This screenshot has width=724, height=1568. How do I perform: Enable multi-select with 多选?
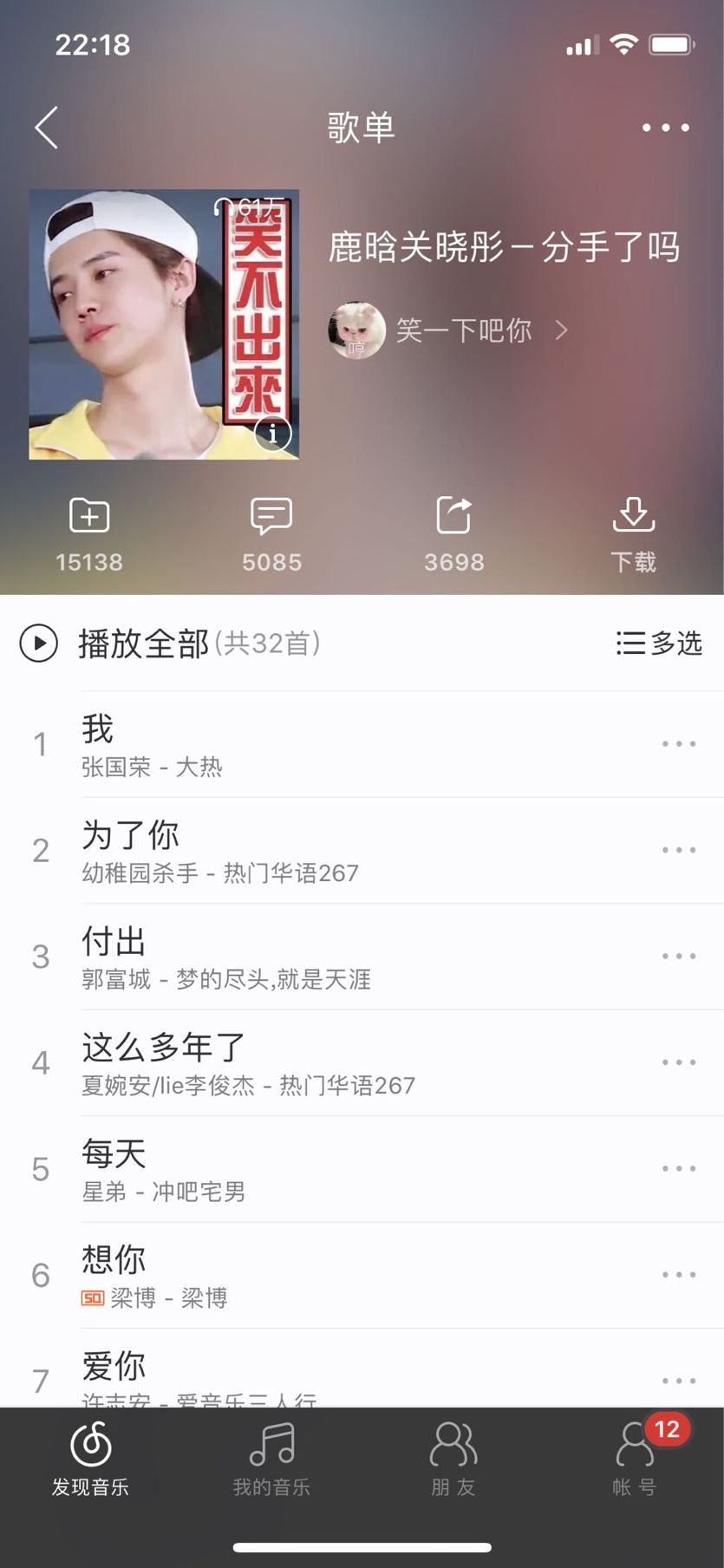pyautogui.click(x=659, y=644)
